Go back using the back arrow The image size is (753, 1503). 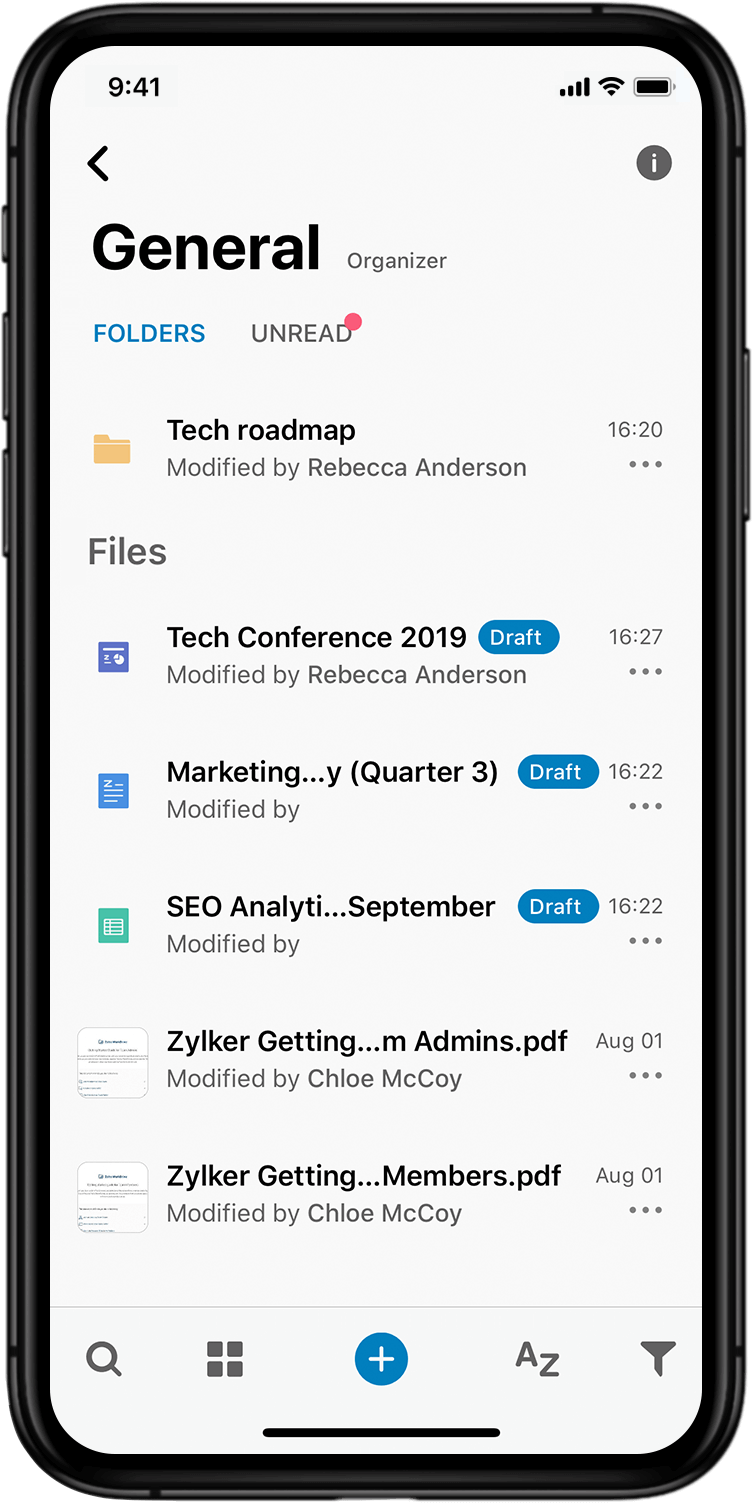(98, 163)
